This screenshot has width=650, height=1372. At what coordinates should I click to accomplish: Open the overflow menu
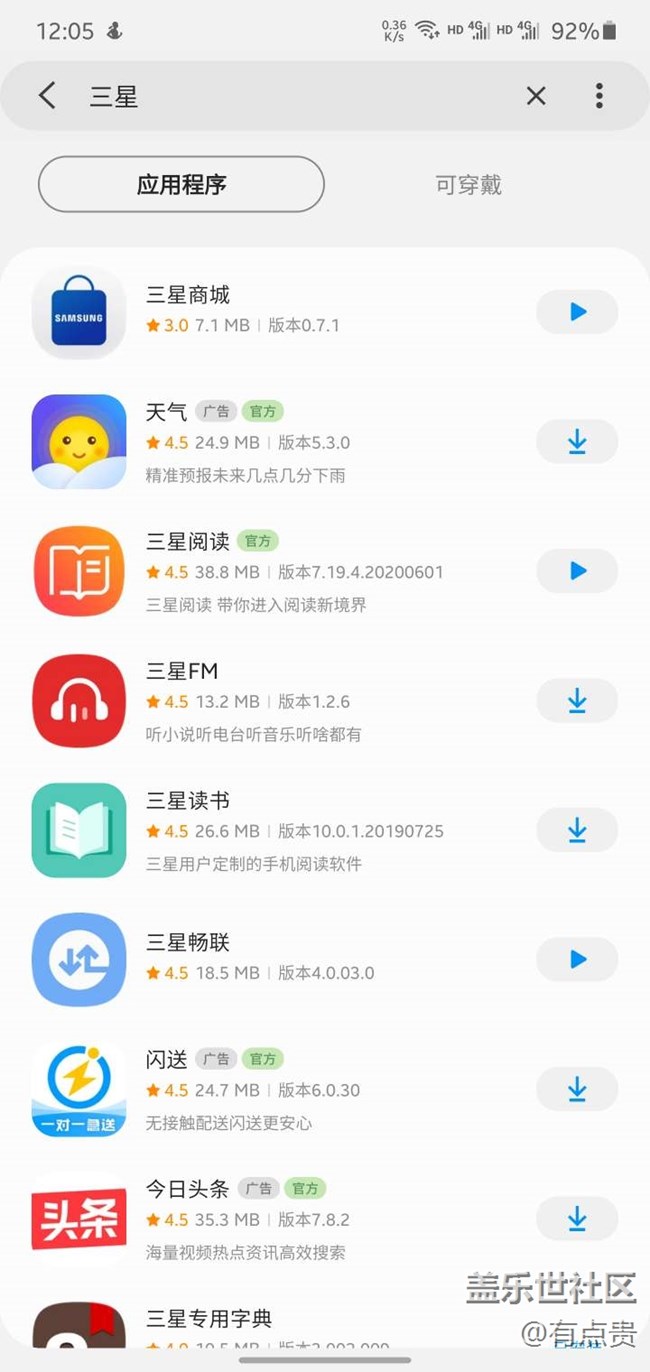click(599, 96)
